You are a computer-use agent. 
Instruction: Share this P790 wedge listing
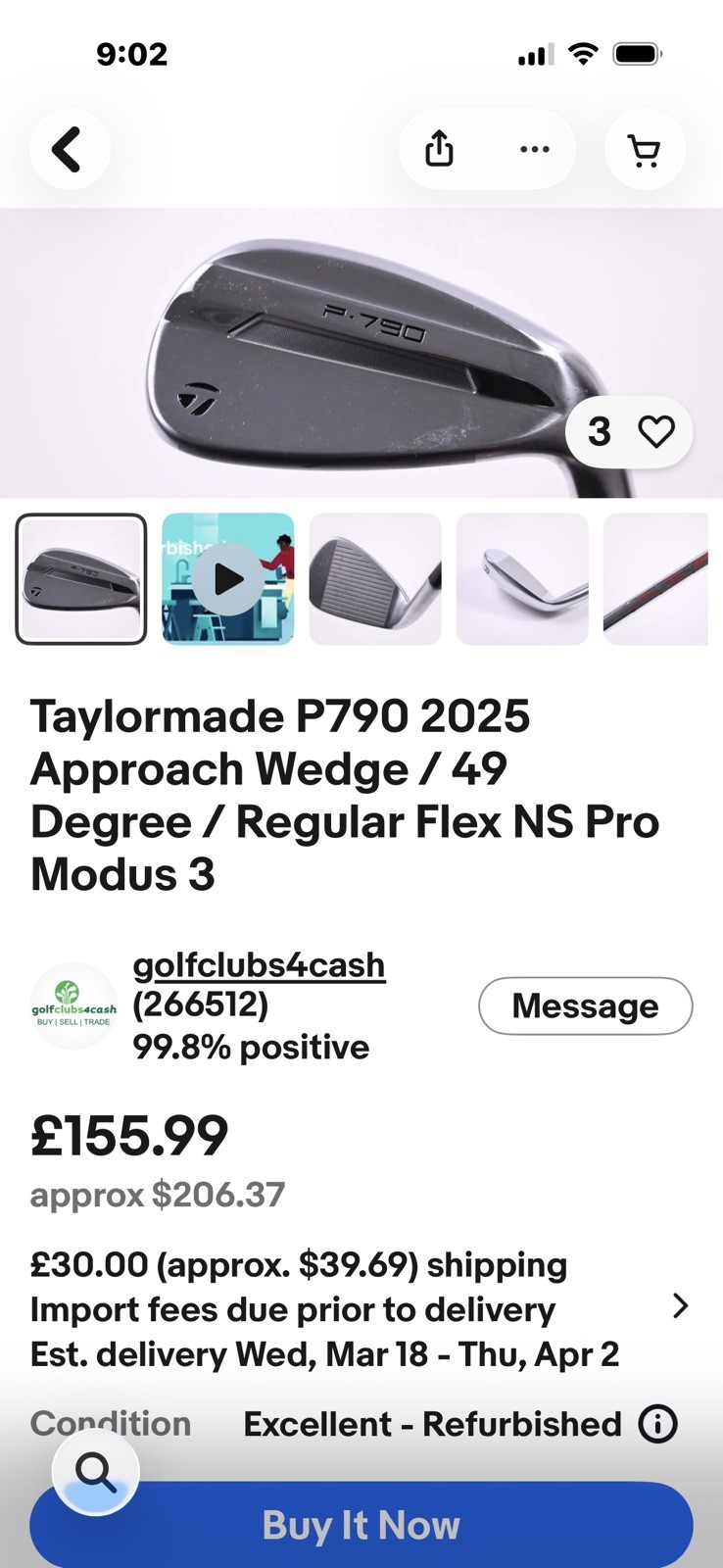[x=440, y=150]
